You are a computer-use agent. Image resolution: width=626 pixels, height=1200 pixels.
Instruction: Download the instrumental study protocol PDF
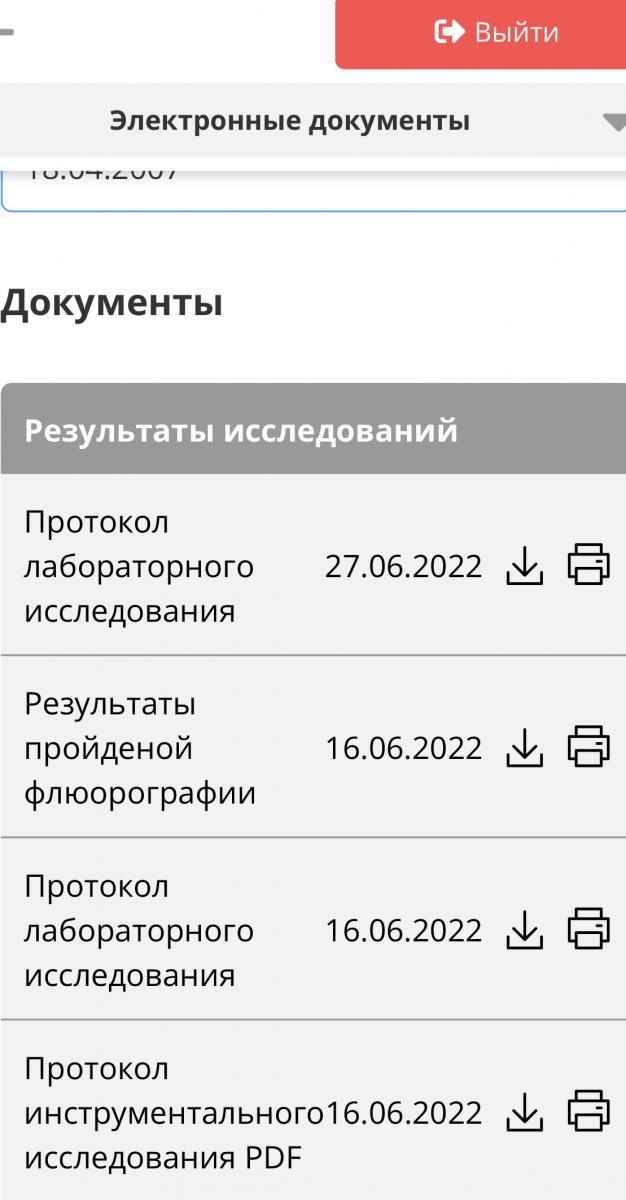click(524, 1112)
